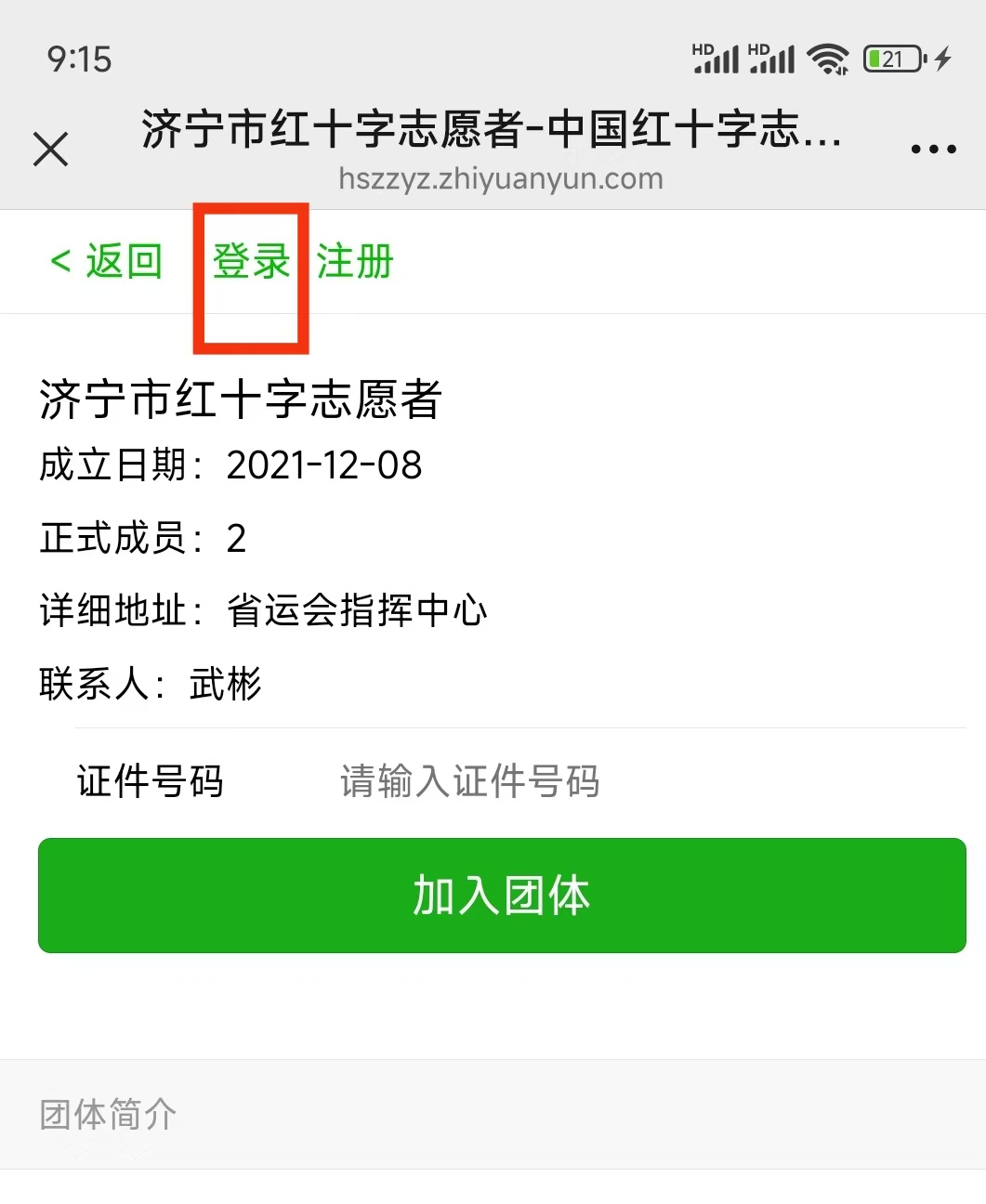Open the three-dot overflow menu

(933, 149)
